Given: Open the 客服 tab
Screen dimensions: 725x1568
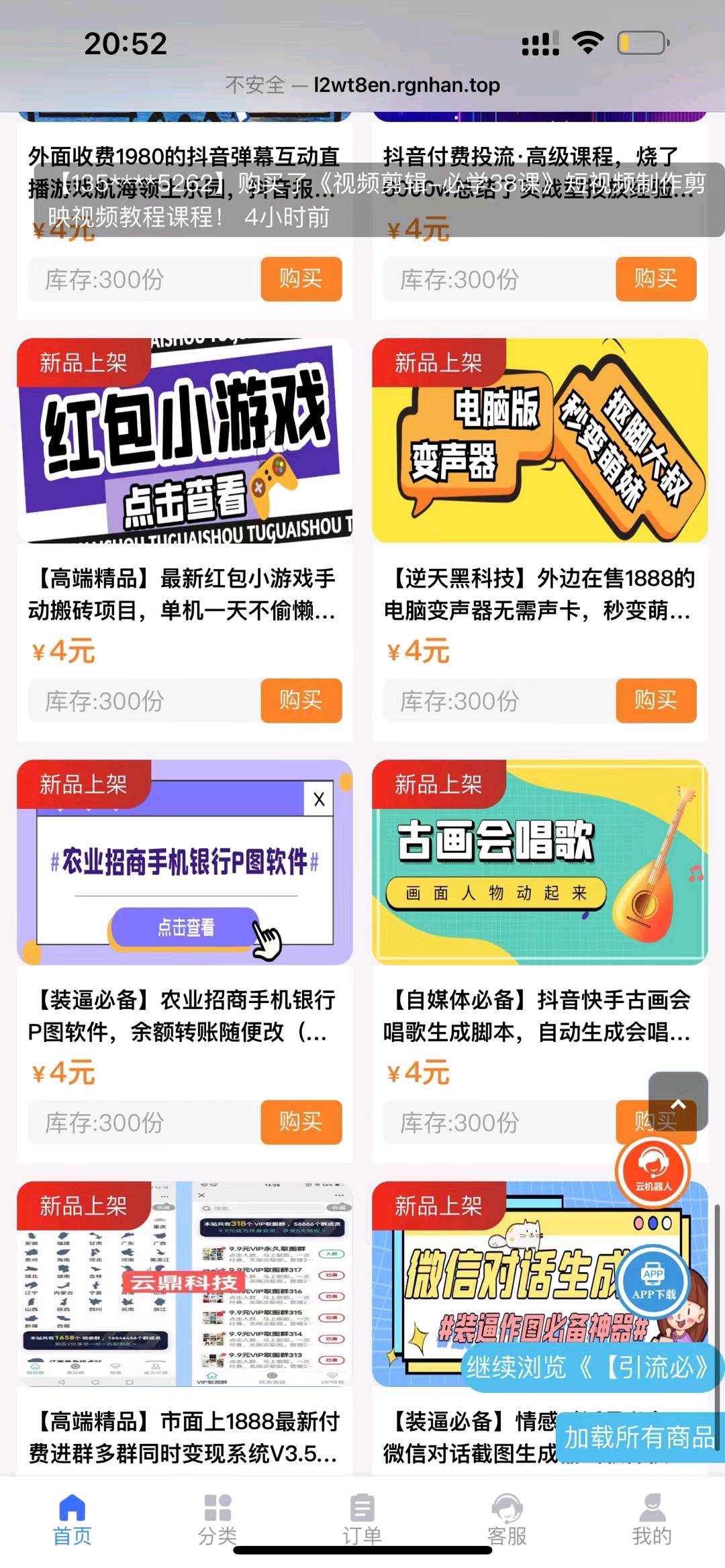Looking at the screenshot, I should [x=507, y=1520].
